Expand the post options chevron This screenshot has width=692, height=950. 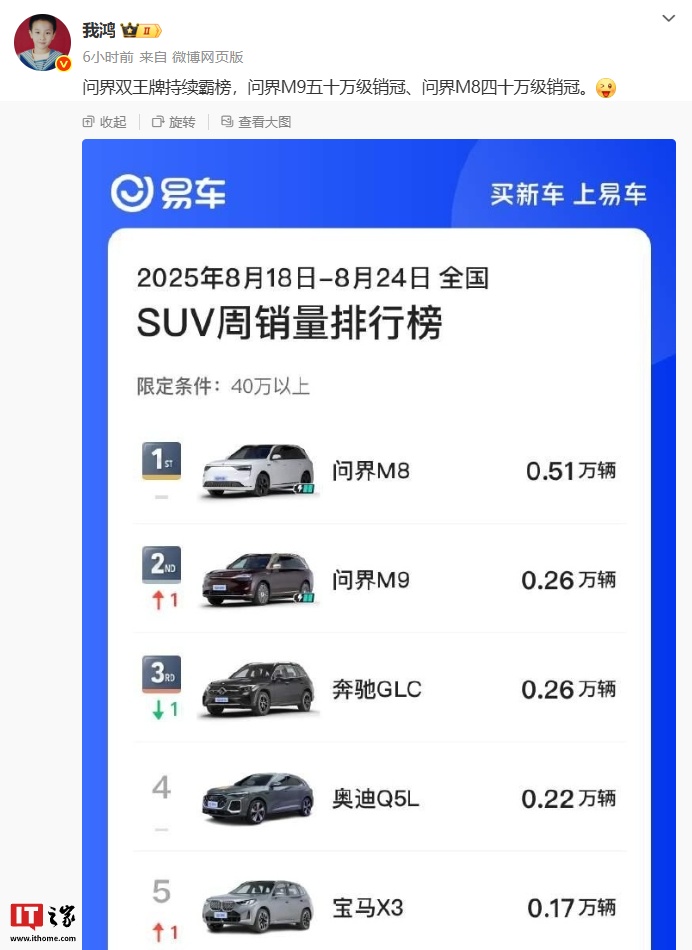click(669, 19)
